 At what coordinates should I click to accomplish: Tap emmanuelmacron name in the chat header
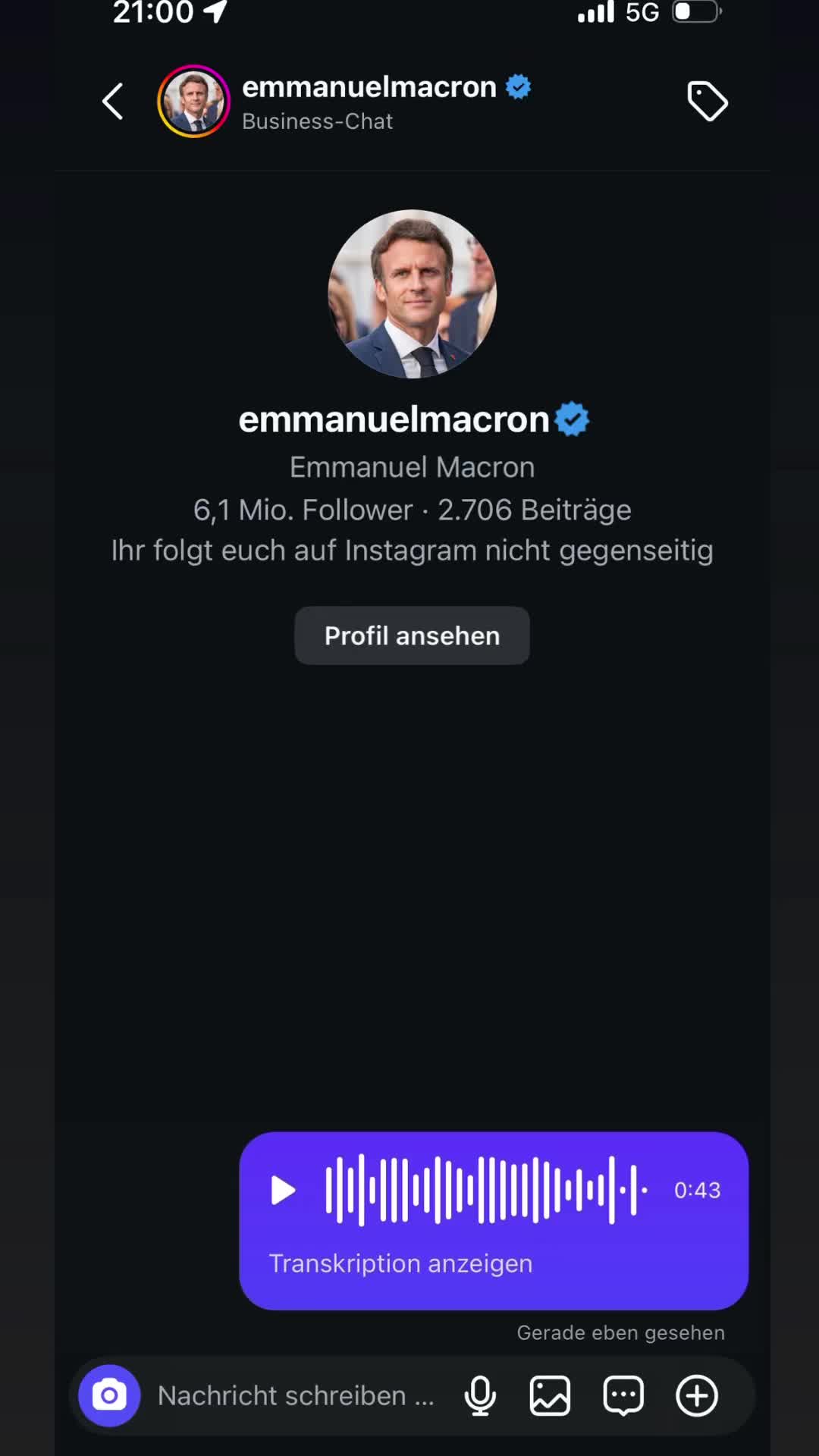(369, 87)
